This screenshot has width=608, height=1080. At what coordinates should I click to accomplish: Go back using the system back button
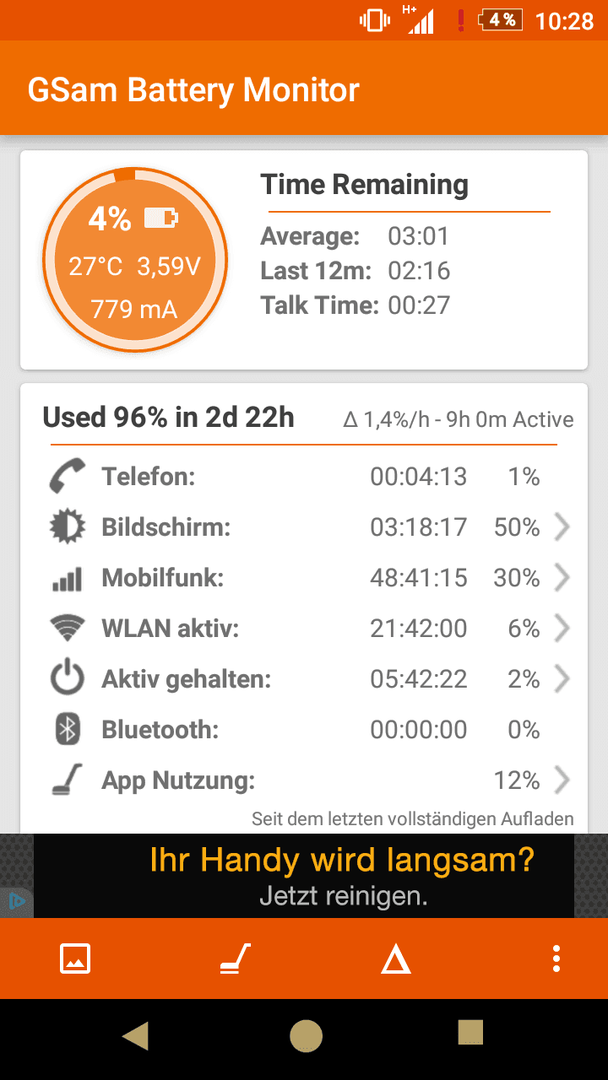pos(136,1034)
